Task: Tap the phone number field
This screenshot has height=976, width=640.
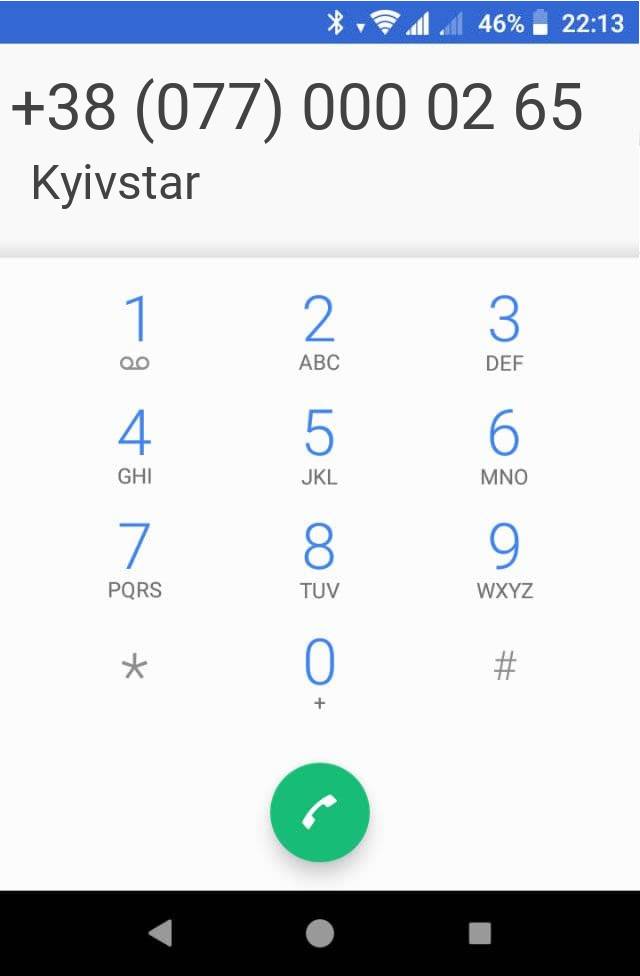Action: [297, 108]
